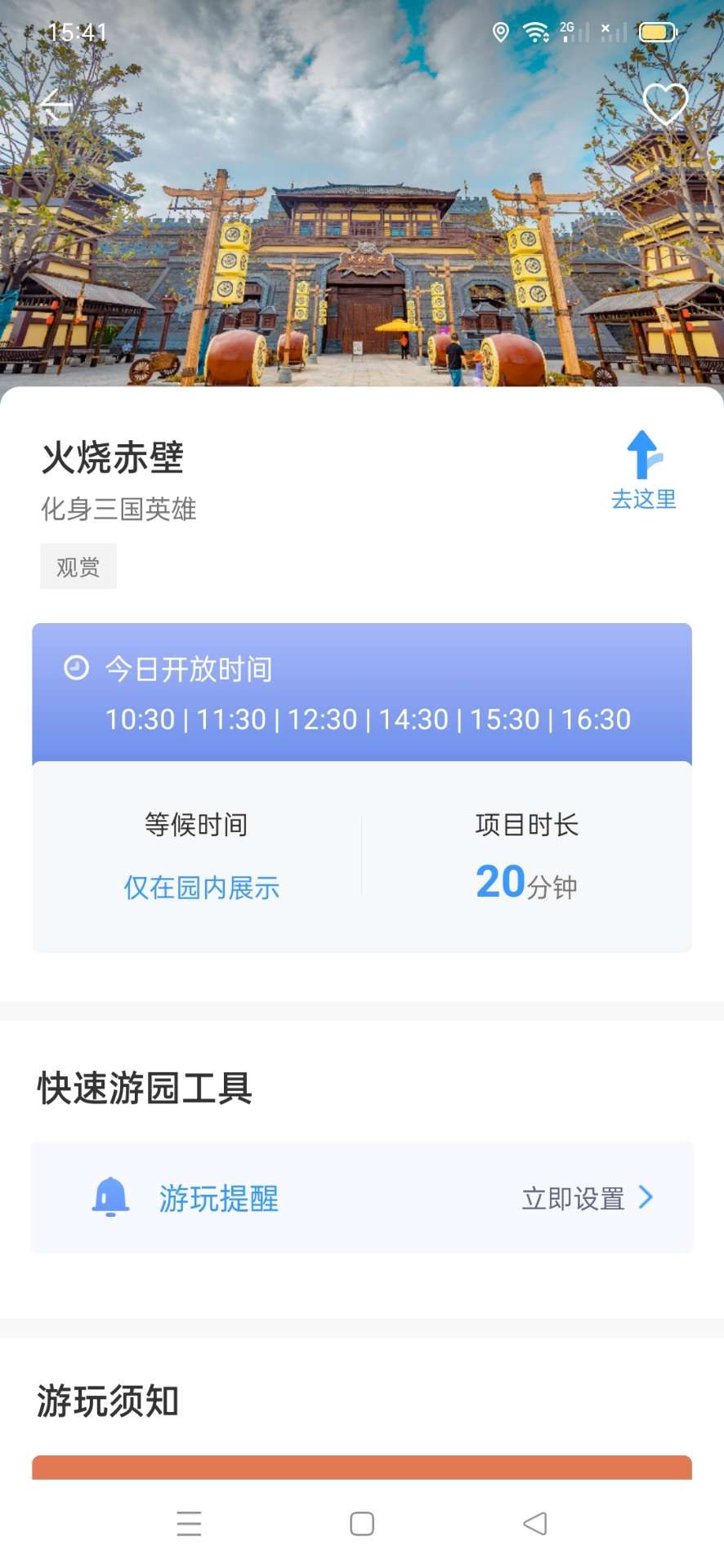Open the 游玩提醒 reminder setup row

pyautogui.click(x=362, y=1198)
